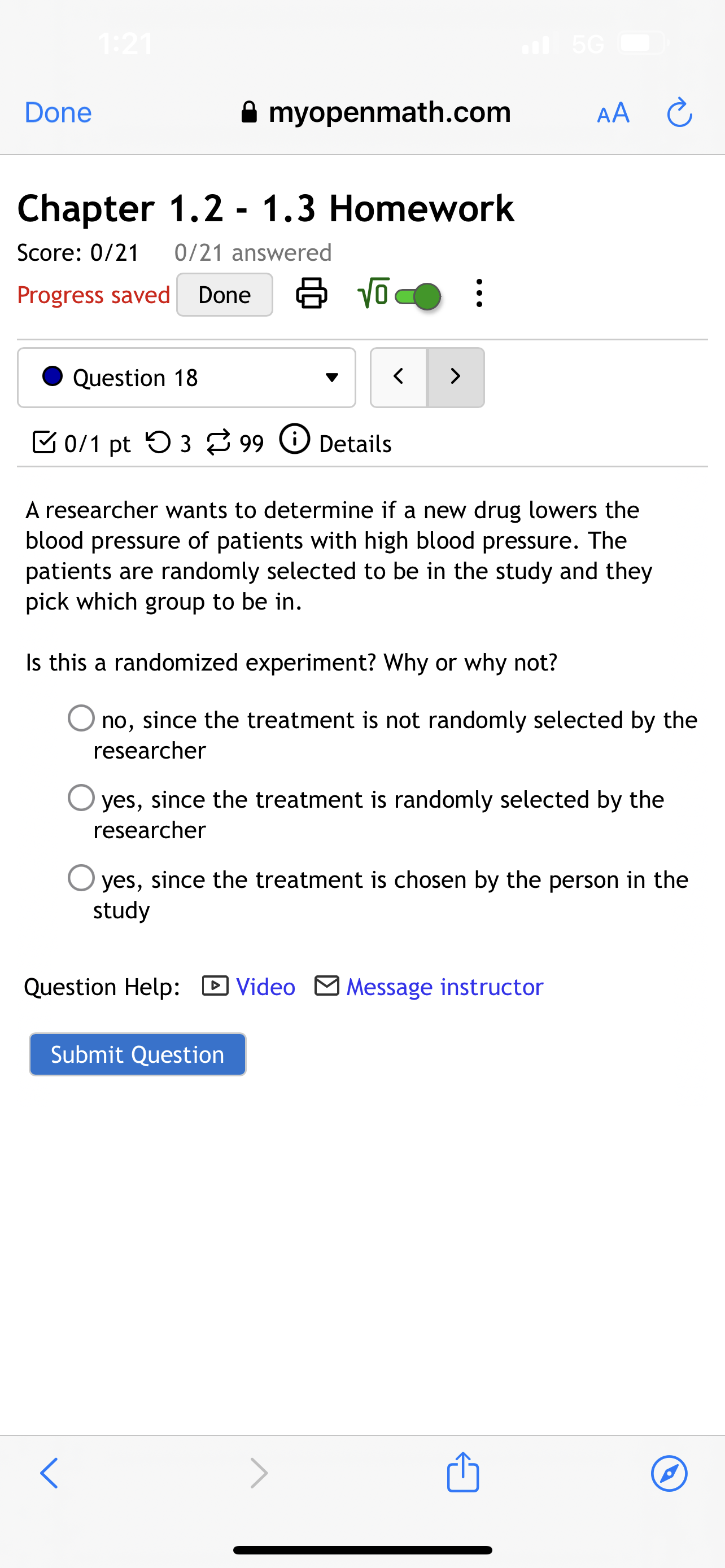Open the Message instructor link
The height and width of the screenshot is (1568, 725).
coord(444,986)
